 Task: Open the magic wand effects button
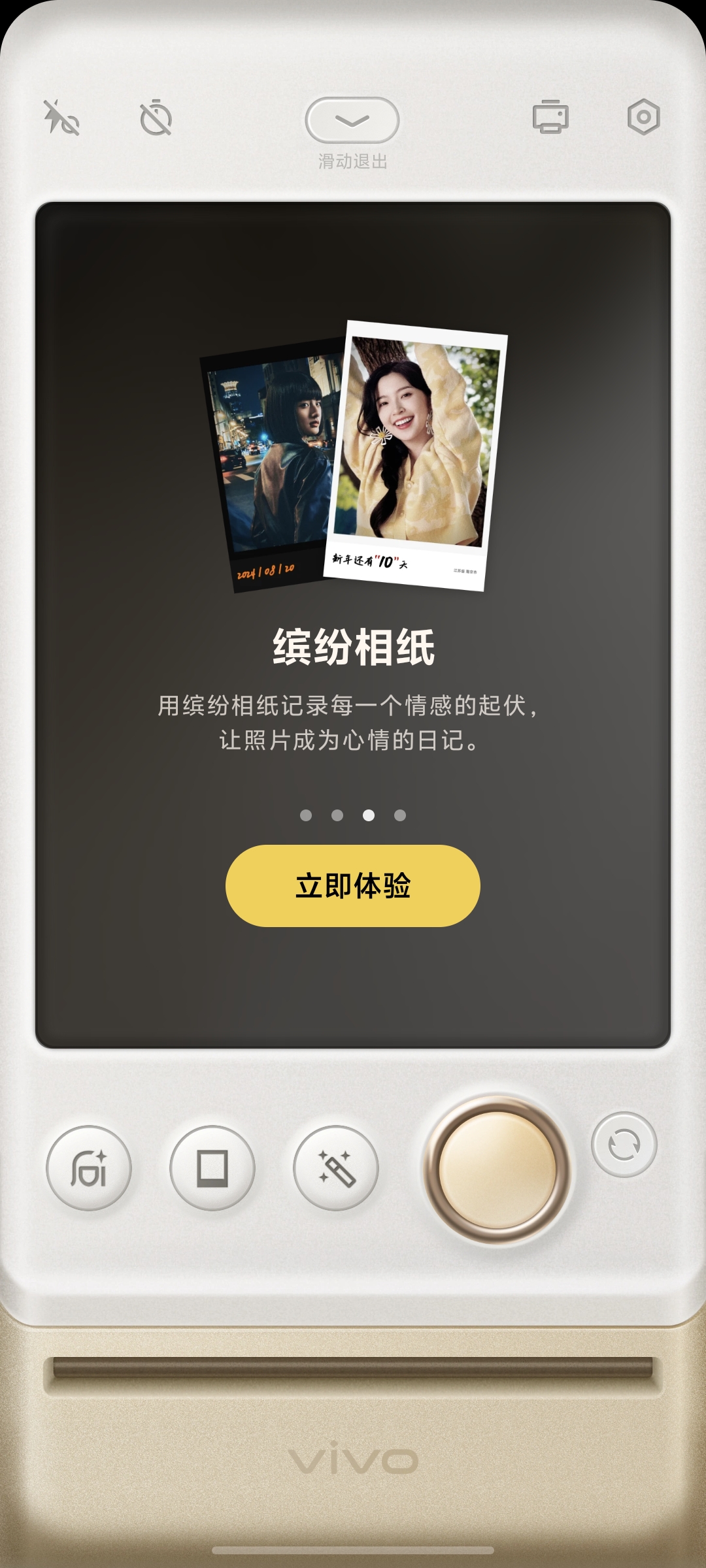[336, 1168]
